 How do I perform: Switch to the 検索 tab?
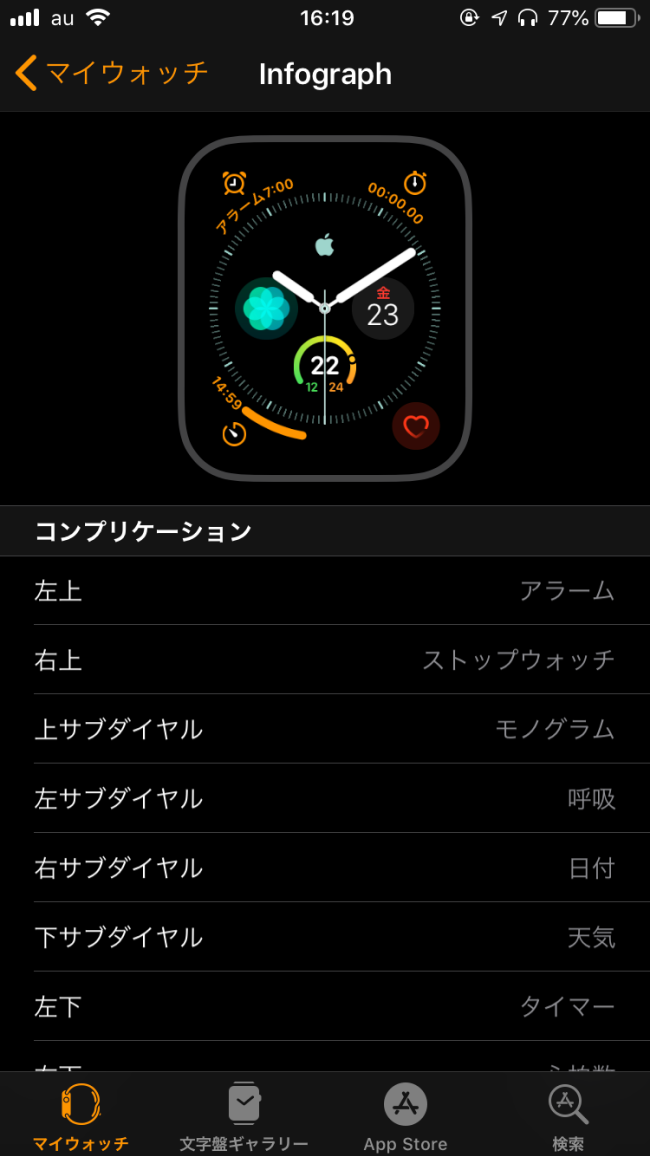click(x=568, y=1116)
